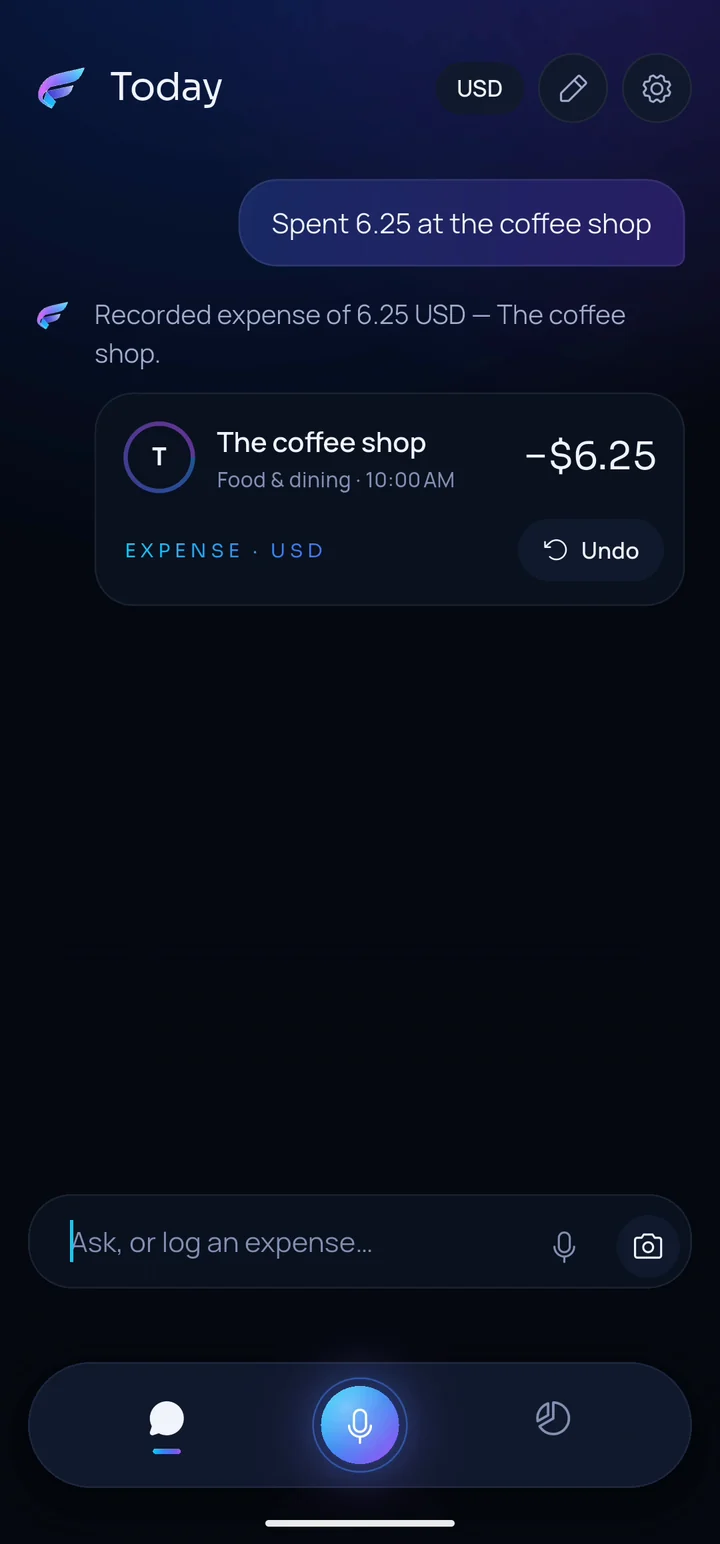This screenshot has height=1544, width=720.
Task: Open settings via the gear icon
Action: tap(657, 89)
